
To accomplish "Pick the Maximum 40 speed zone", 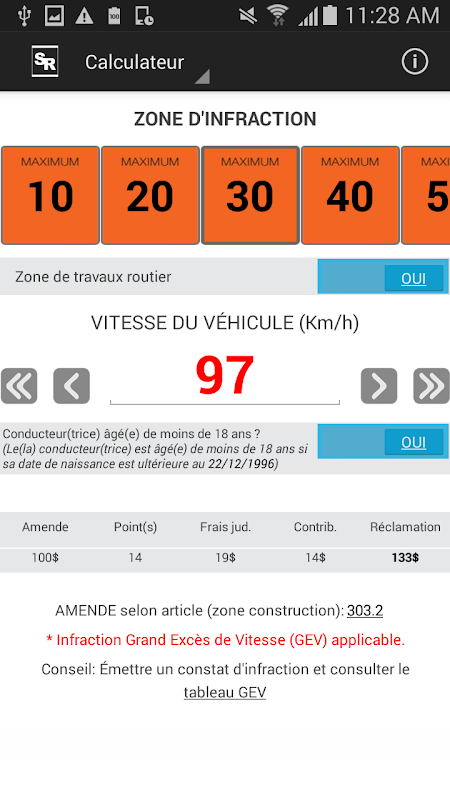I will pyautogui.click(x=350, y=195).
